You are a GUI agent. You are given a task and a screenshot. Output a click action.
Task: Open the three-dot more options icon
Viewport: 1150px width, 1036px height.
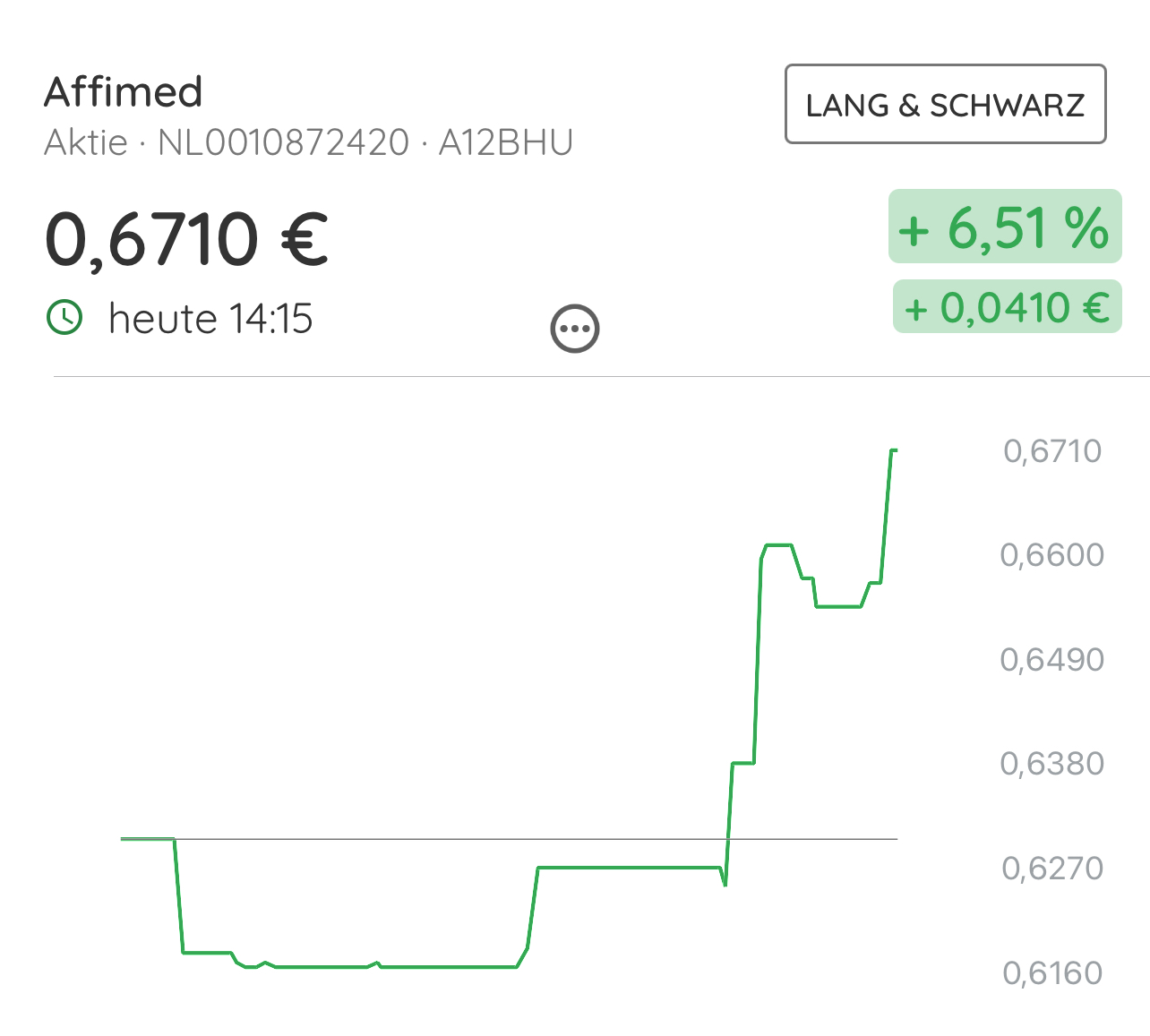pyautogui.click(x=574, y=329)
